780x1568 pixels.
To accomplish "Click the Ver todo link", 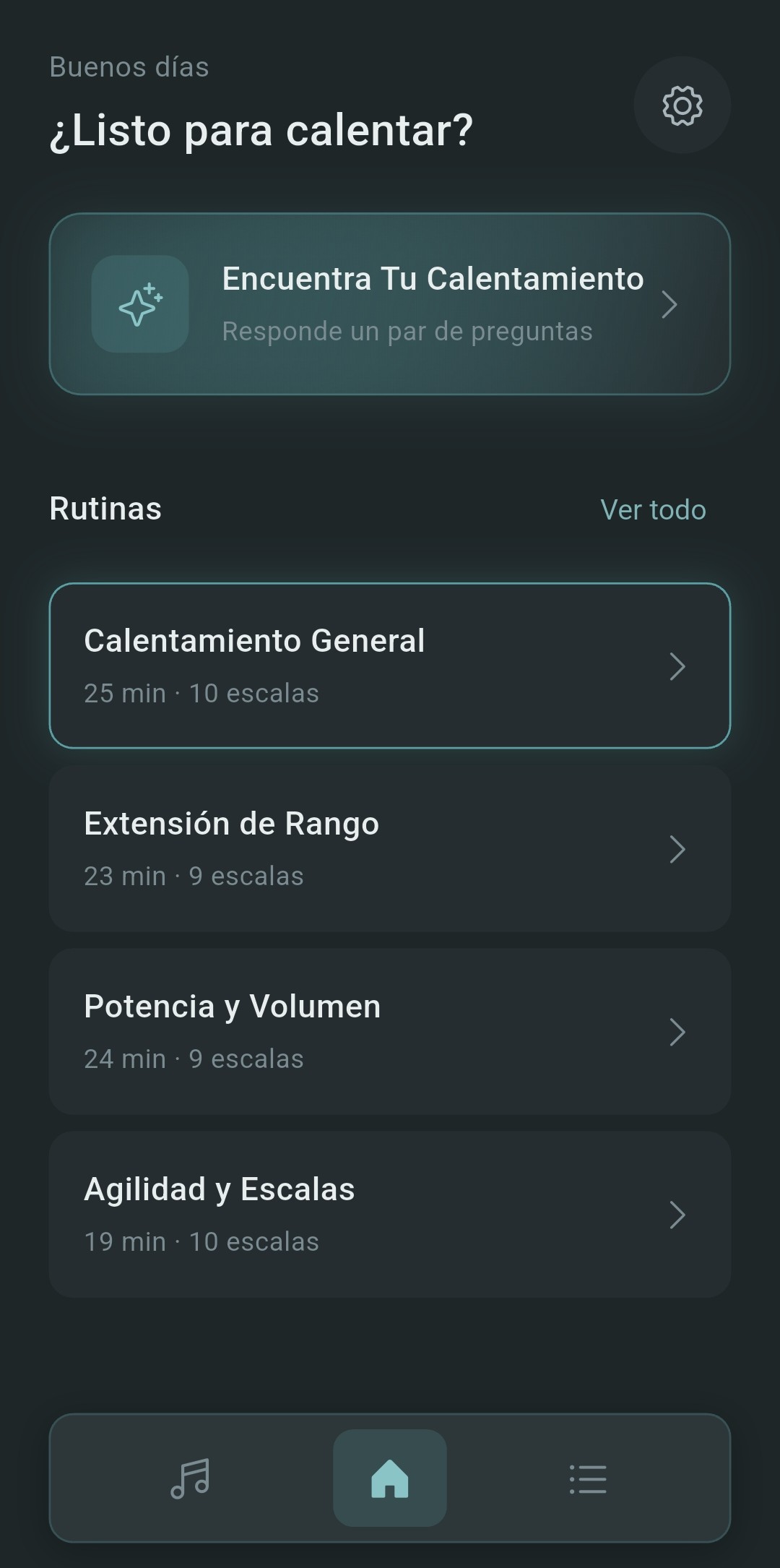I will point(653,509).
